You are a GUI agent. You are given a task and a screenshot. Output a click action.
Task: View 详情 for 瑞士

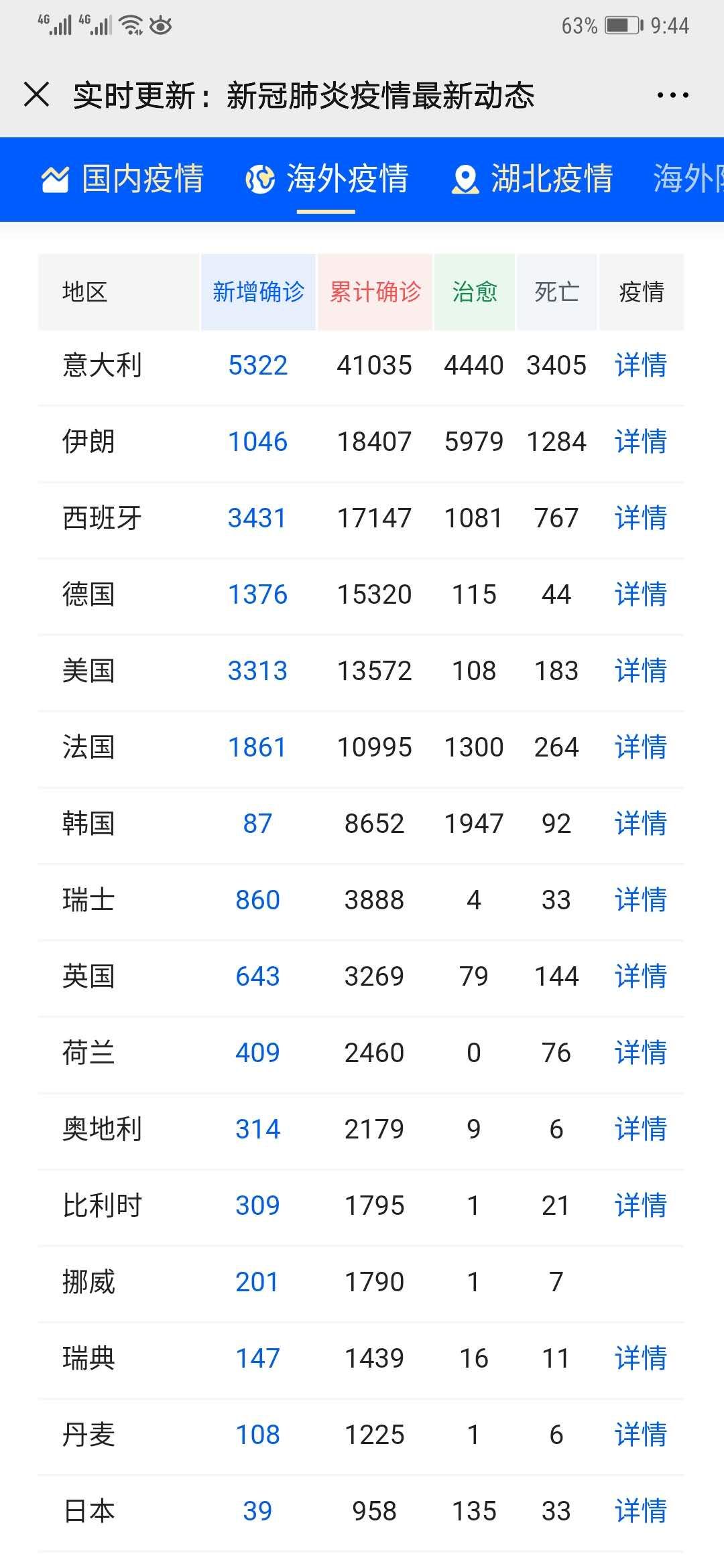[641, 900]
